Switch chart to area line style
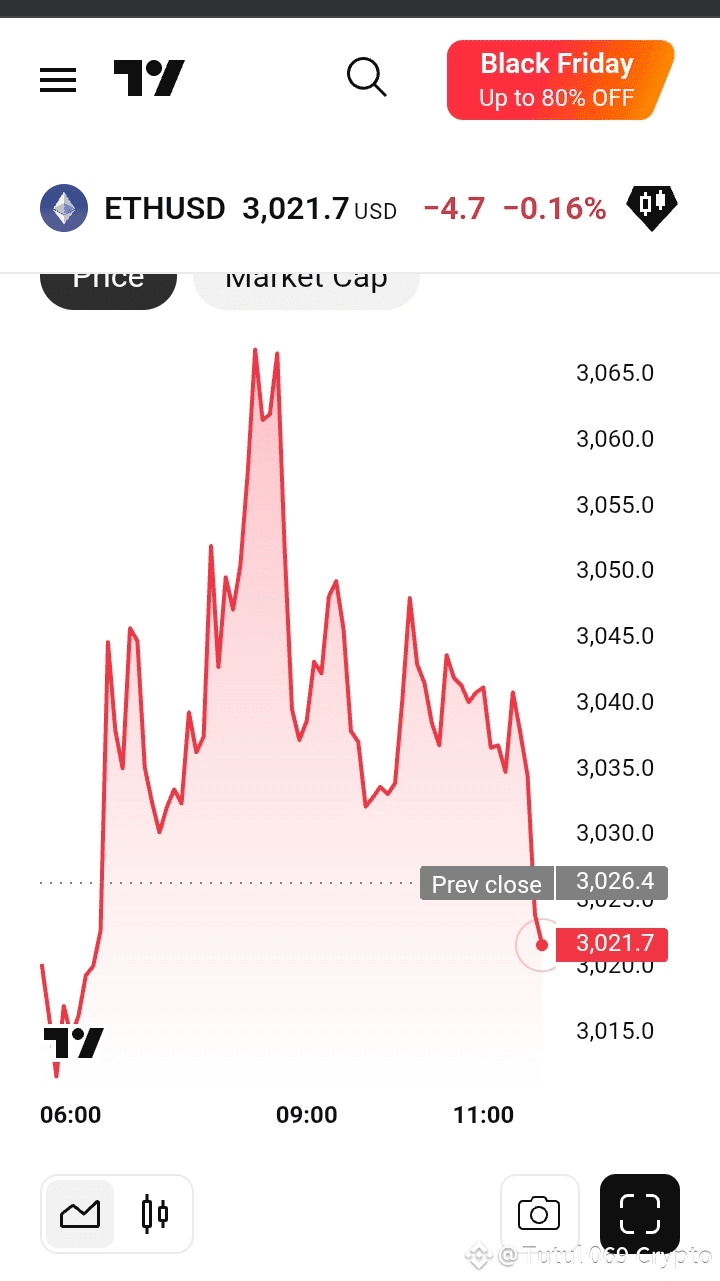Image resolution: width=720 pixels, height=1281 pixels. (x=80, y=1214)
